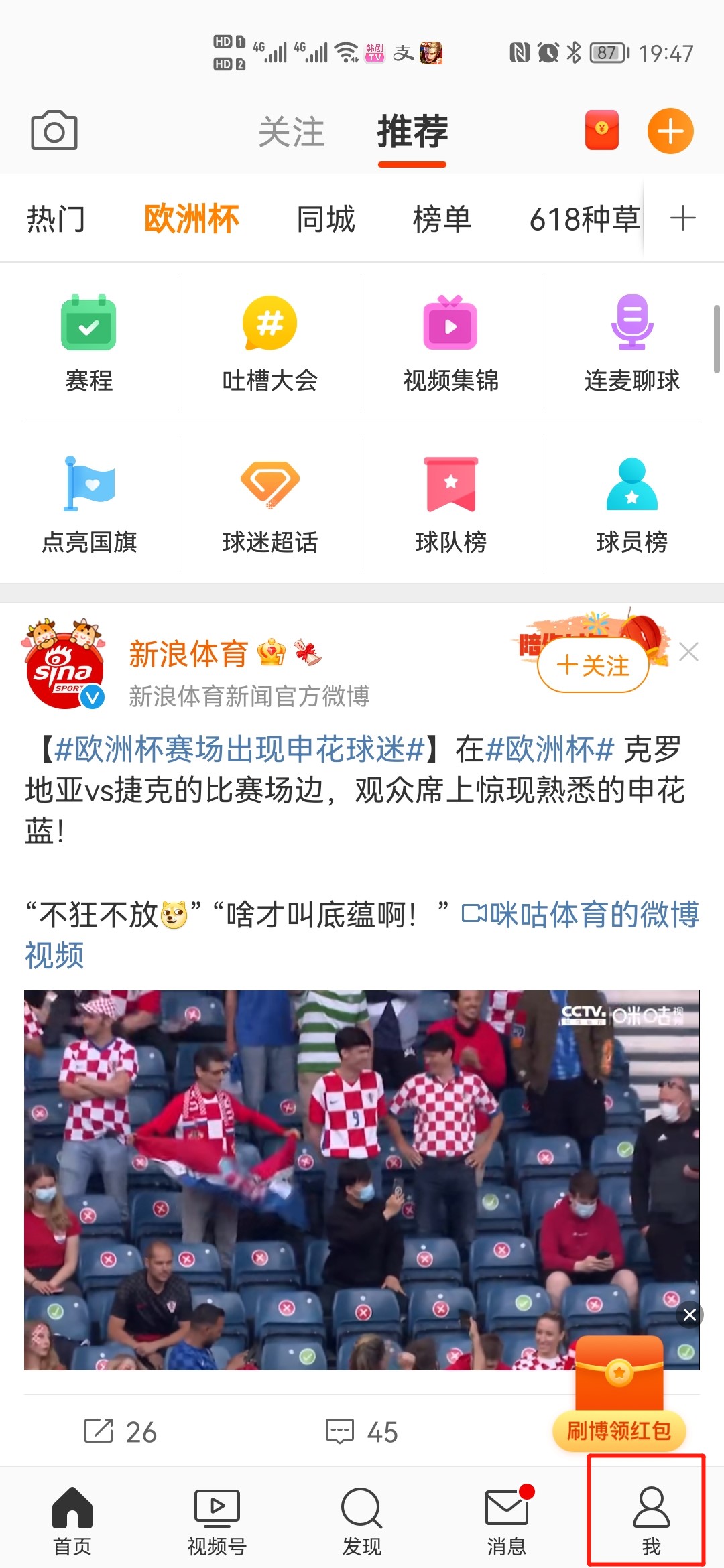Play the Croatia fans video
The width and height of the screenshot is (724, 1568).
click(362, 1180)
